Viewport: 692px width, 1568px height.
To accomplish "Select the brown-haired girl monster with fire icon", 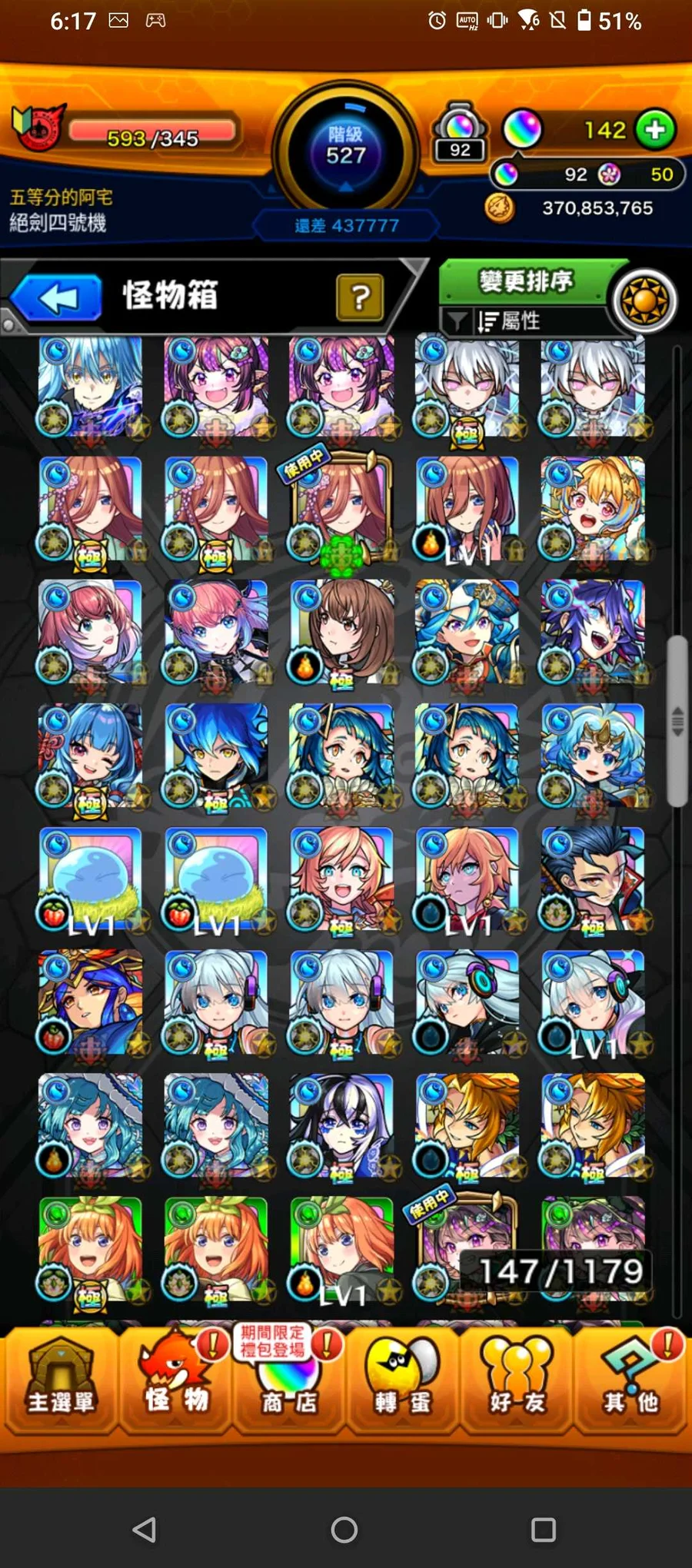I will point(342,632).
